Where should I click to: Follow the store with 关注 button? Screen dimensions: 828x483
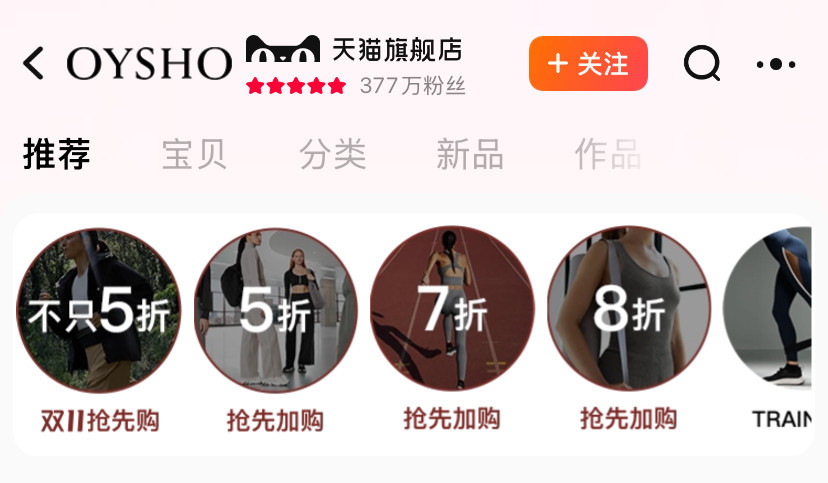(x=588, y=64)
